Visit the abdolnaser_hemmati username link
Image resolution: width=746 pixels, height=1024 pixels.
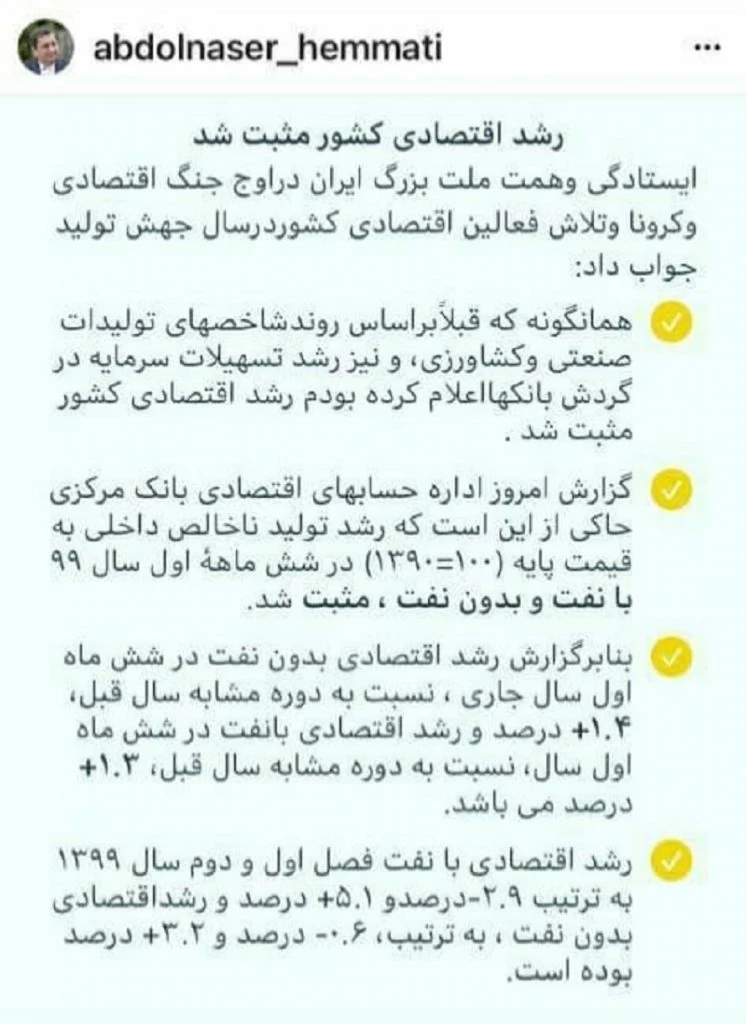point(267,48)
